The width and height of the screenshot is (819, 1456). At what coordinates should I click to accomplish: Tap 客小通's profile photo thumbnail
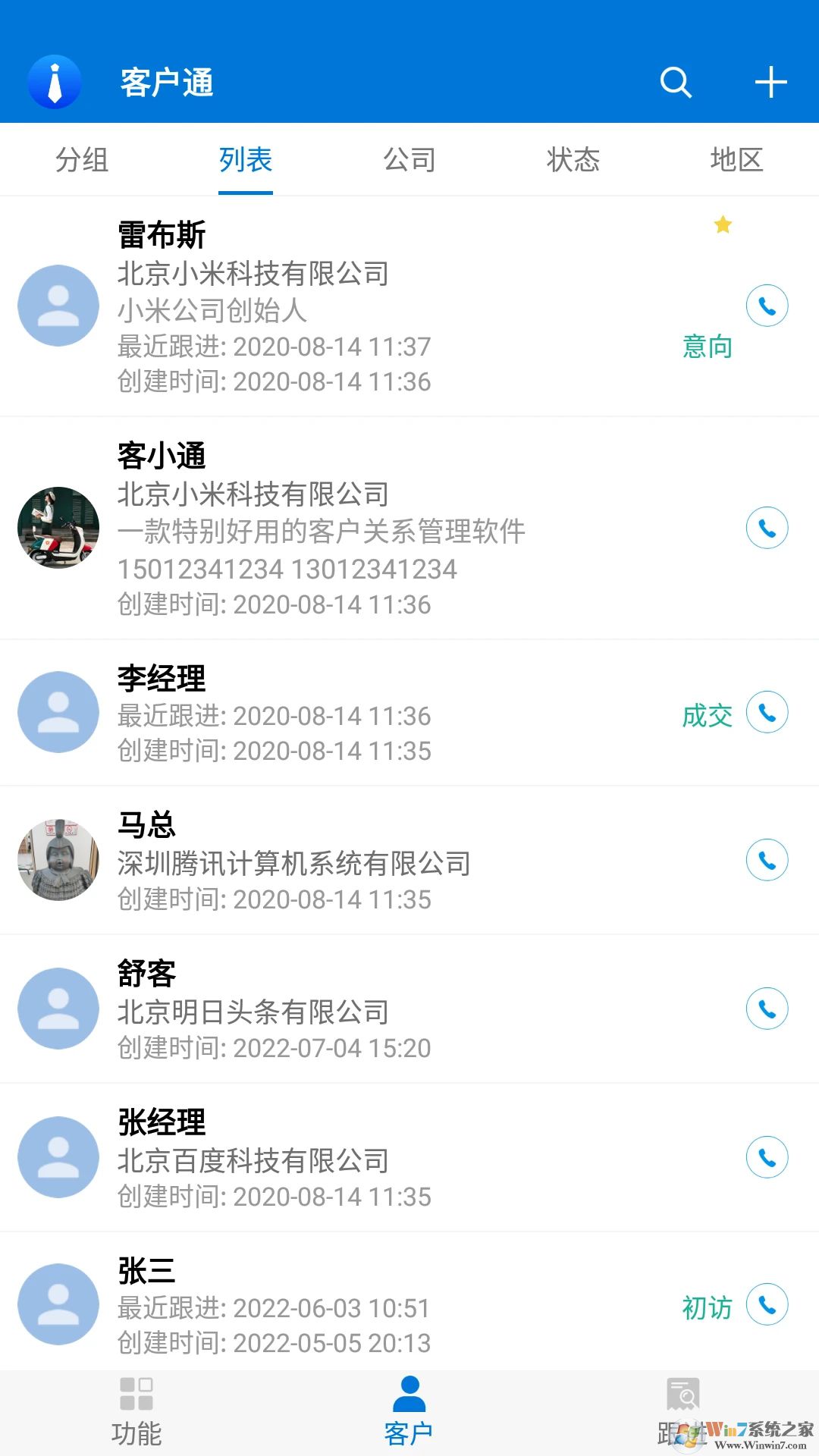58,529
